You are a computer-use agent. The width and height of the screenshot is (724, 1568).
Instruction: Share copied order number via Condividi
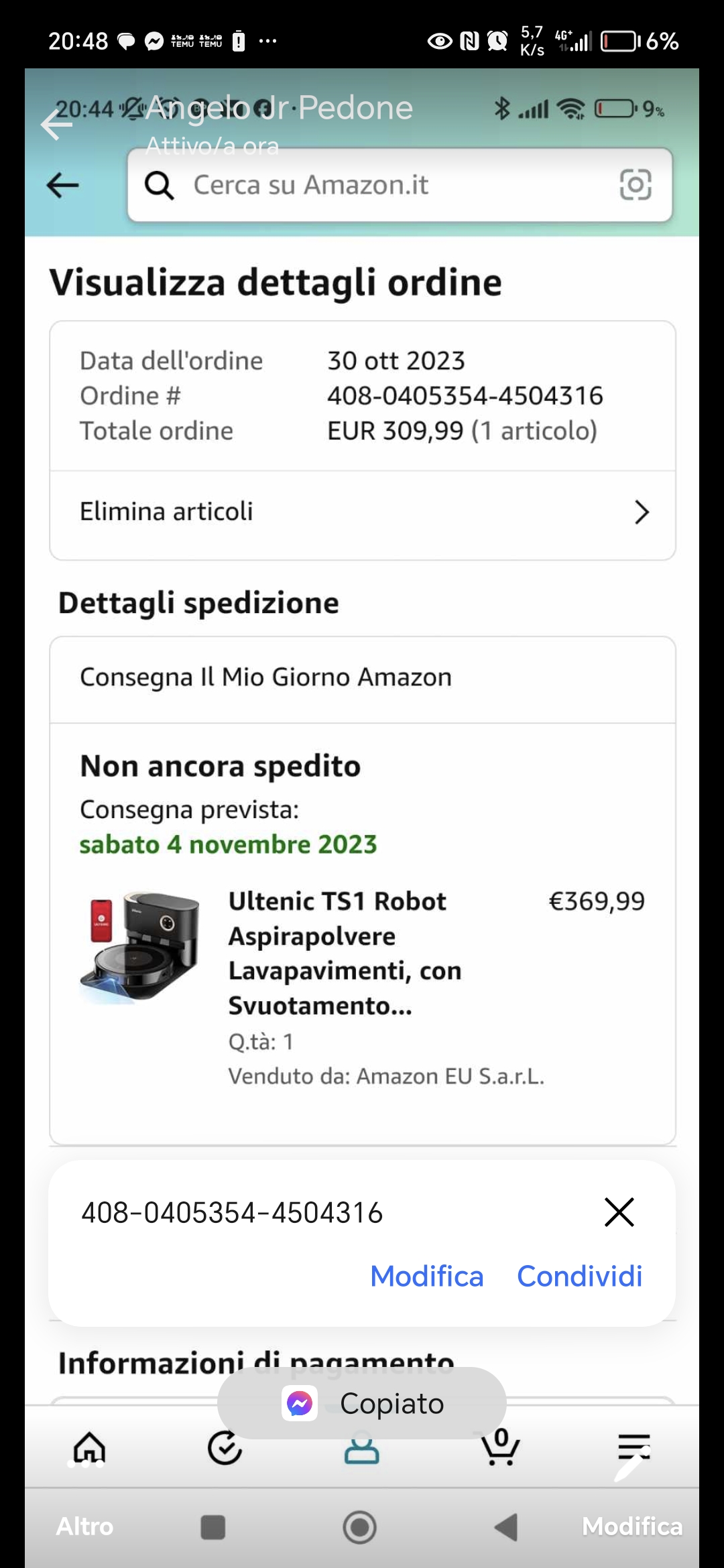(x=580, y=1277)
